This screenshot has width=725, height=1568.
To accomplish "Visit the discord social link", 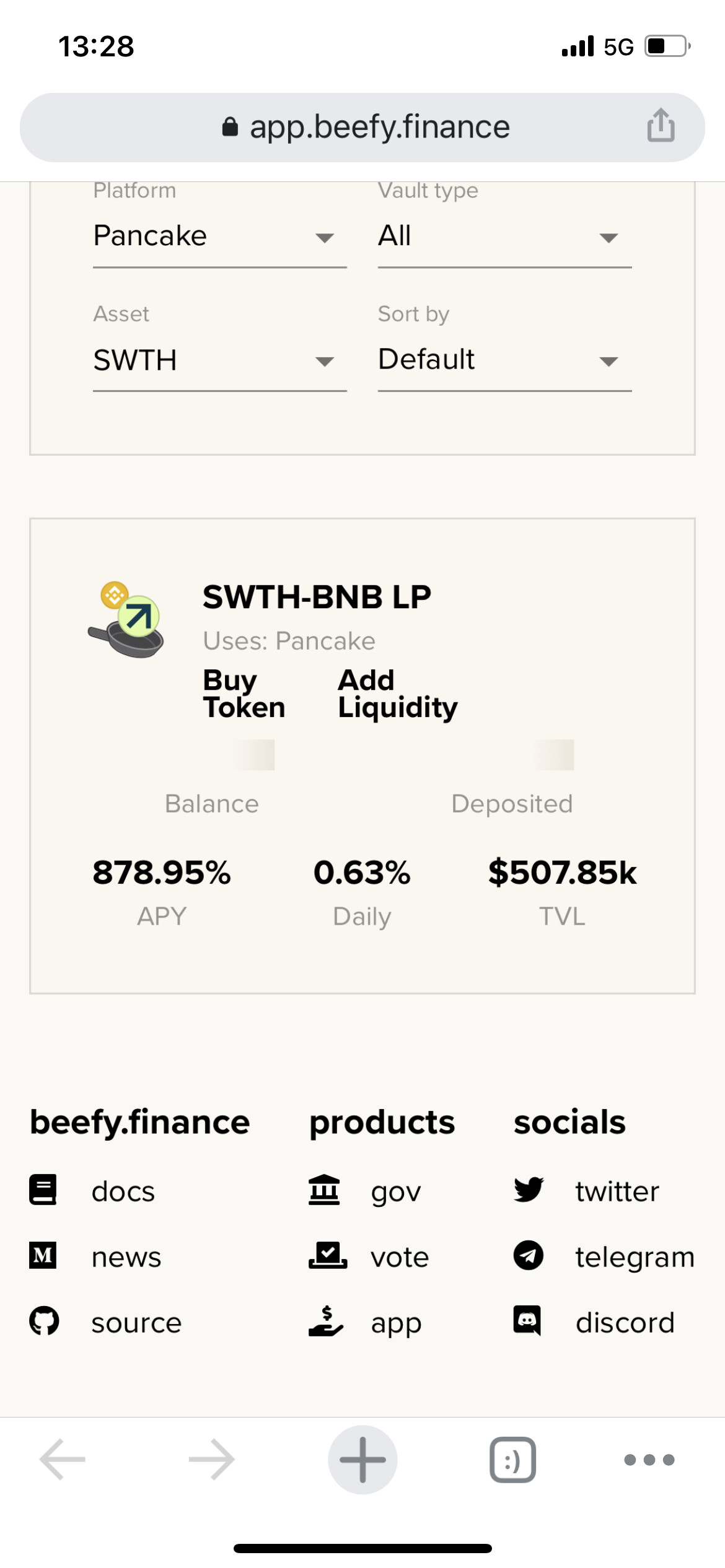I will (x=594, y=1322).
